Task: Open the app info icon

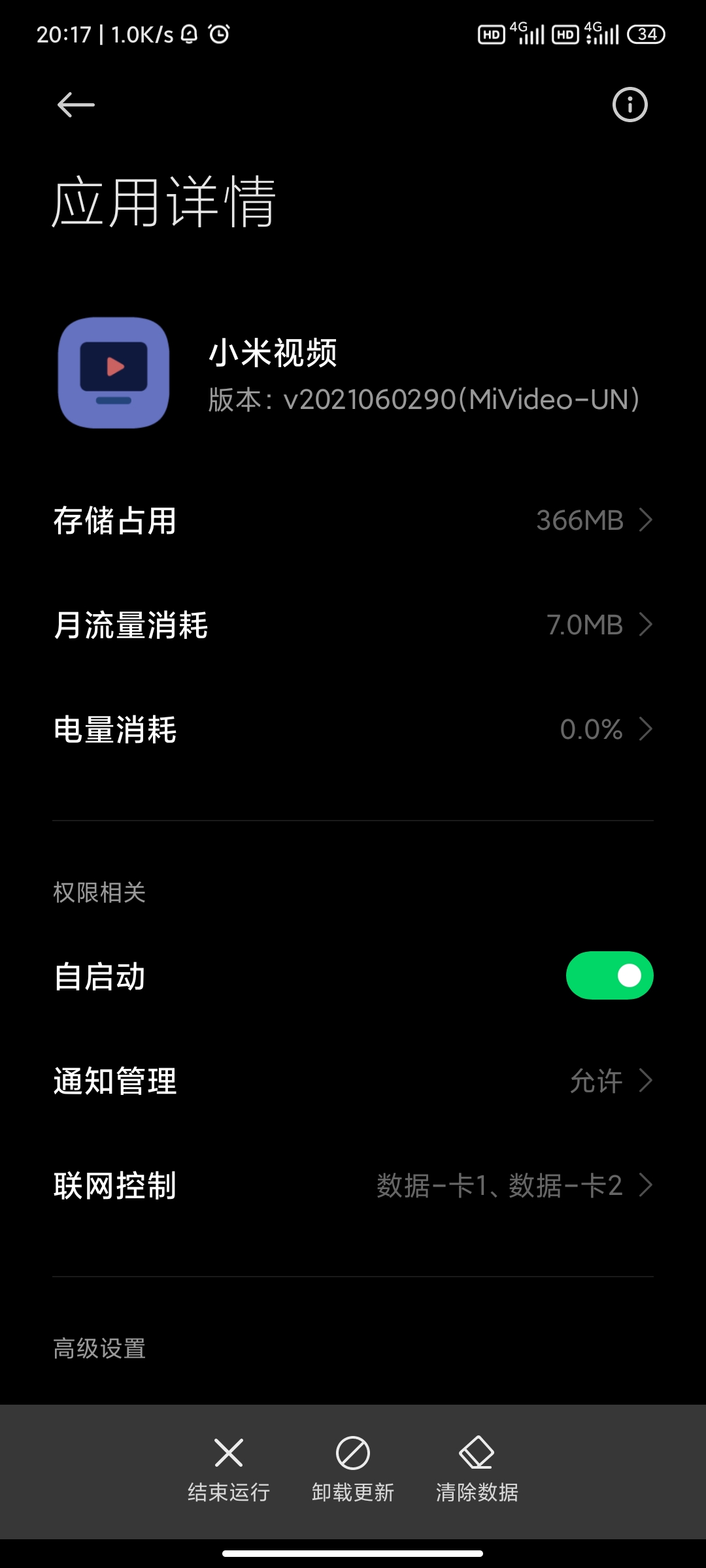Action: point(630,105)
